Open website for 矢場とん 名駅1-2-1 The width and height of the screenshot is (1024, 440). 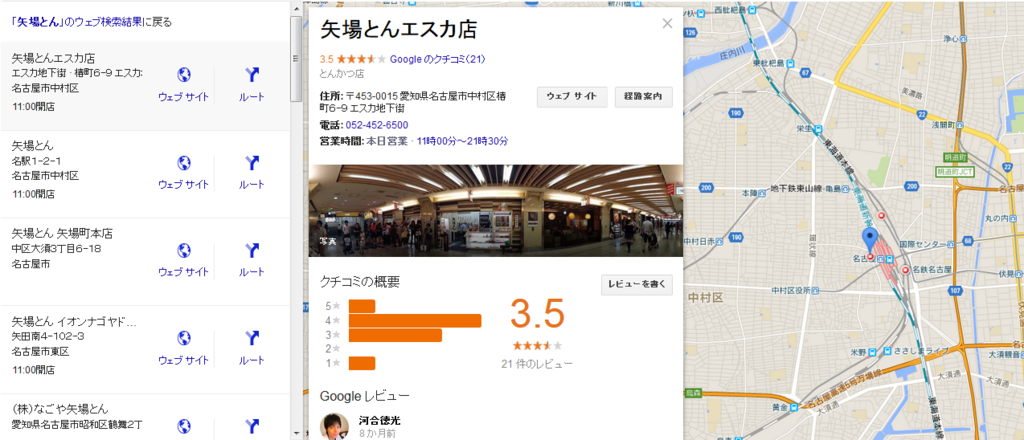pyautogui.click(x=184, y=172)
